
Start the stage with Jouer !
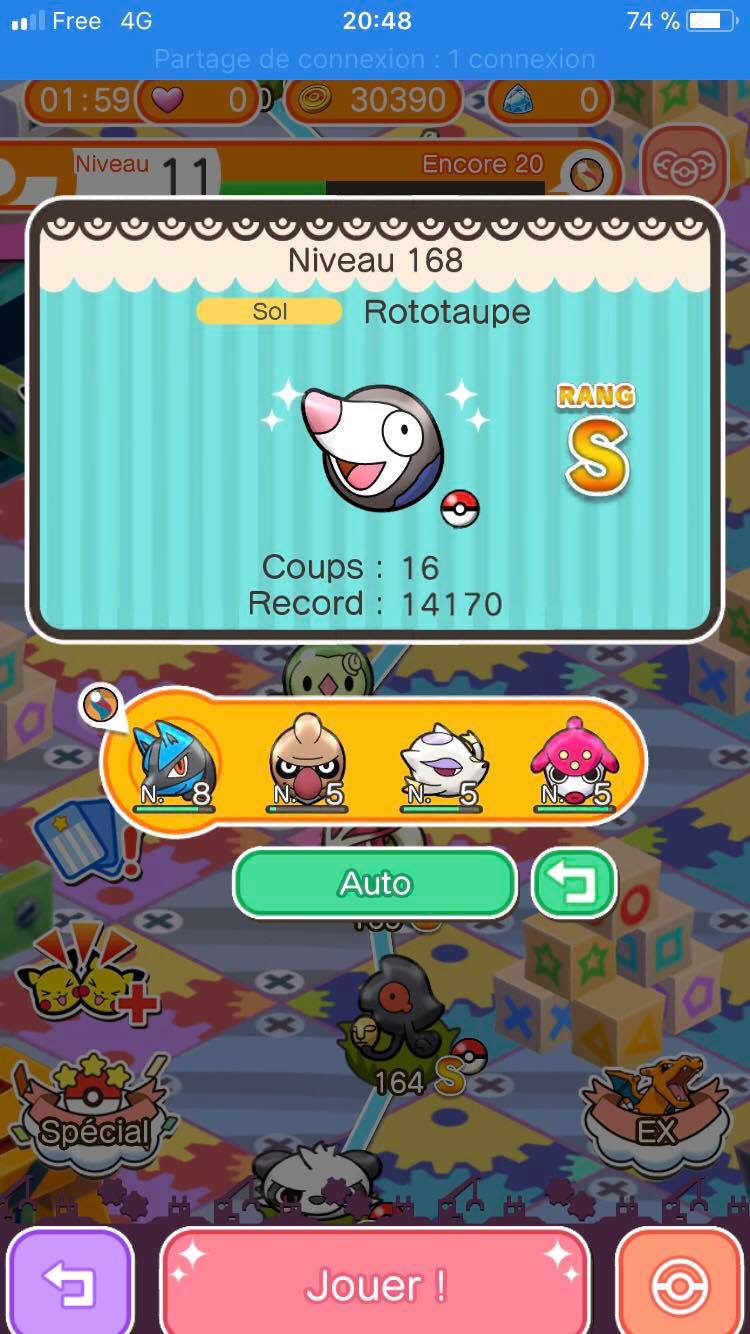[x=375, y=1284]
